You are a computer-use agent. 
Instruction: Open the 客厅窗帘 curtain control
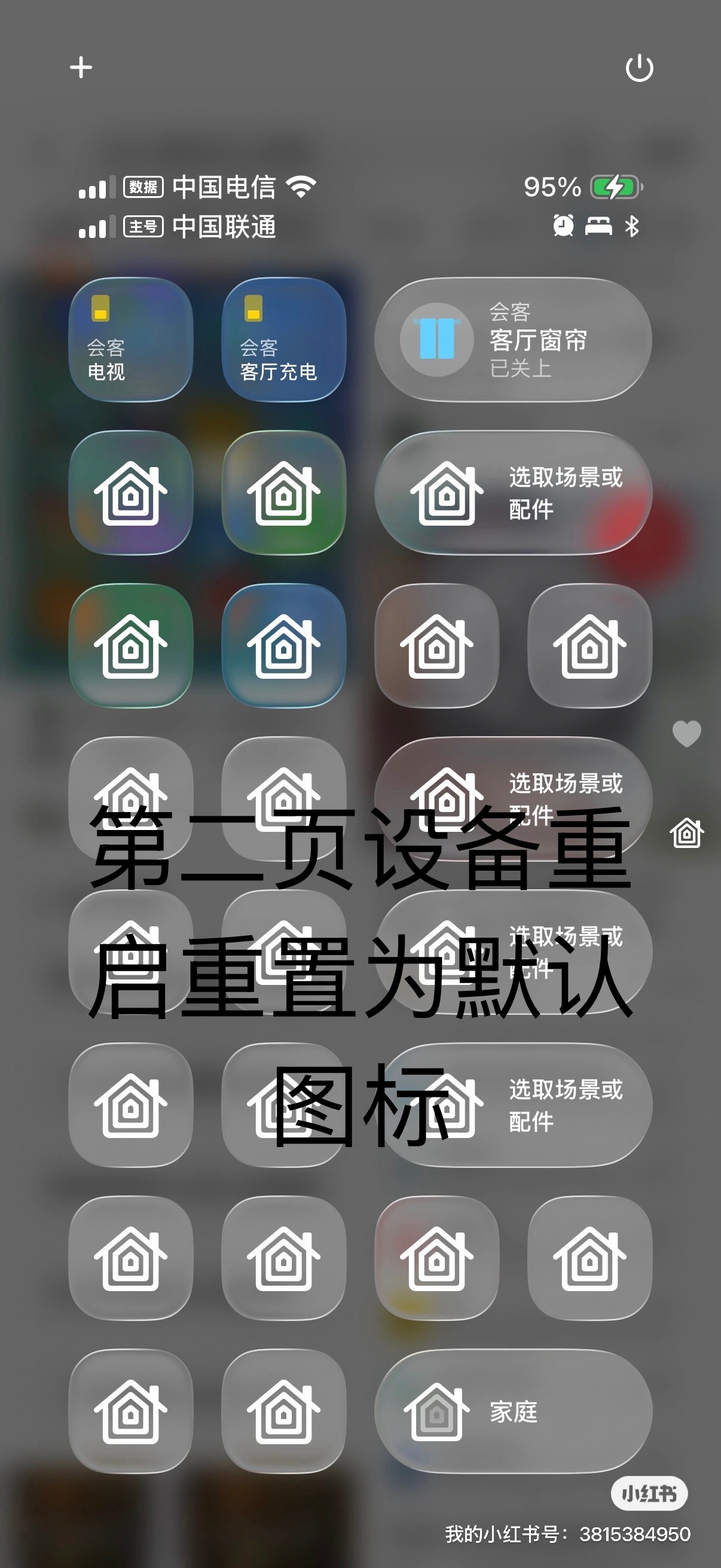point(513,339)
